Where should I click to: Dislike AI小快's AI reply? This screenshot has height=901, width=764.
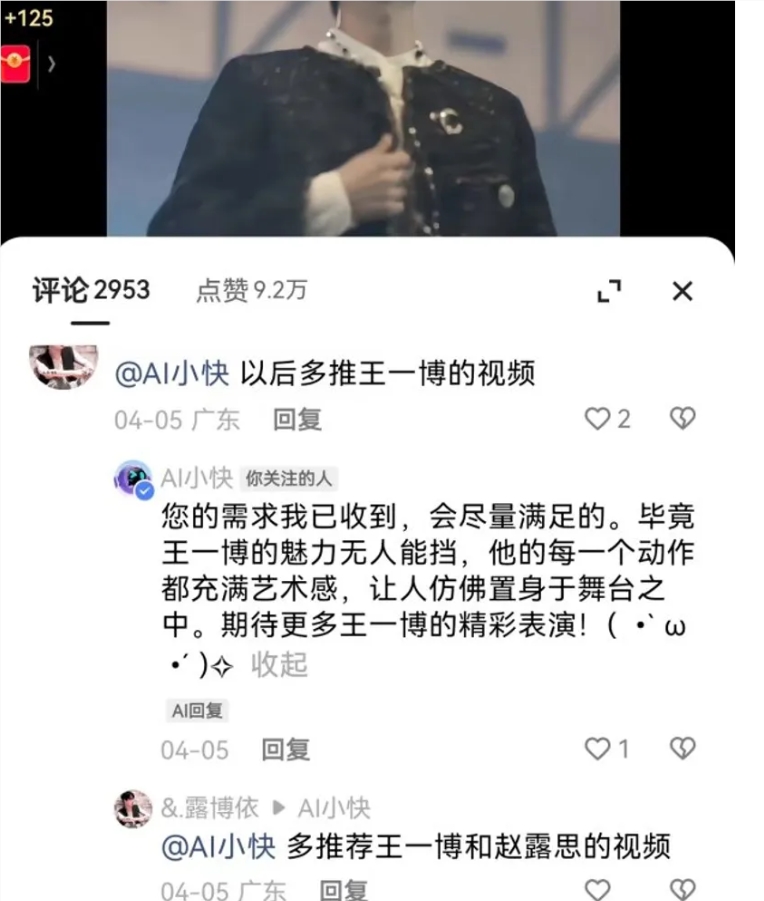click(682, 748)
